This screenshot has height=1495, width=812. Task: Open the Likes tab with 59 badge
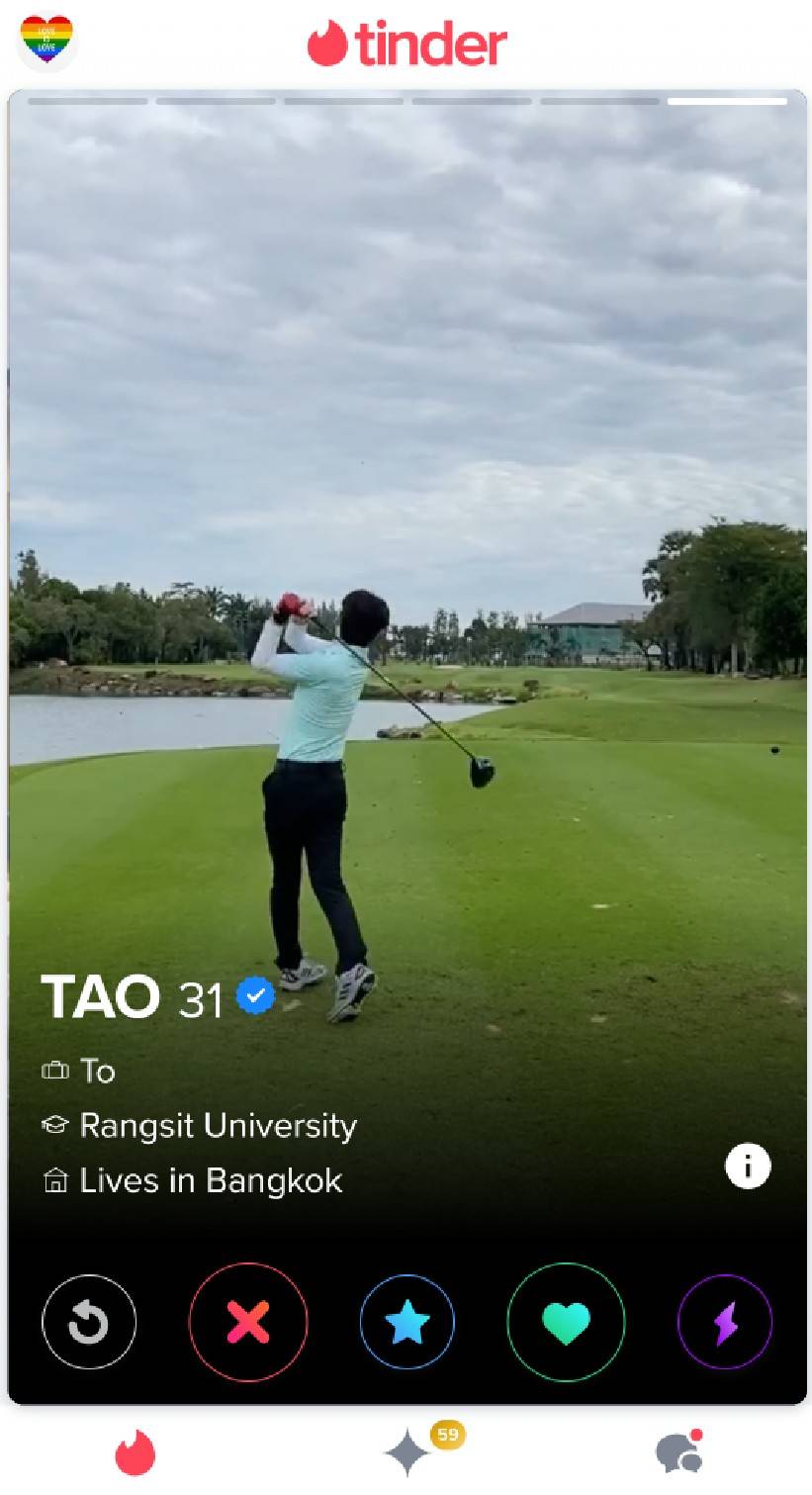tap(408, 1452)
